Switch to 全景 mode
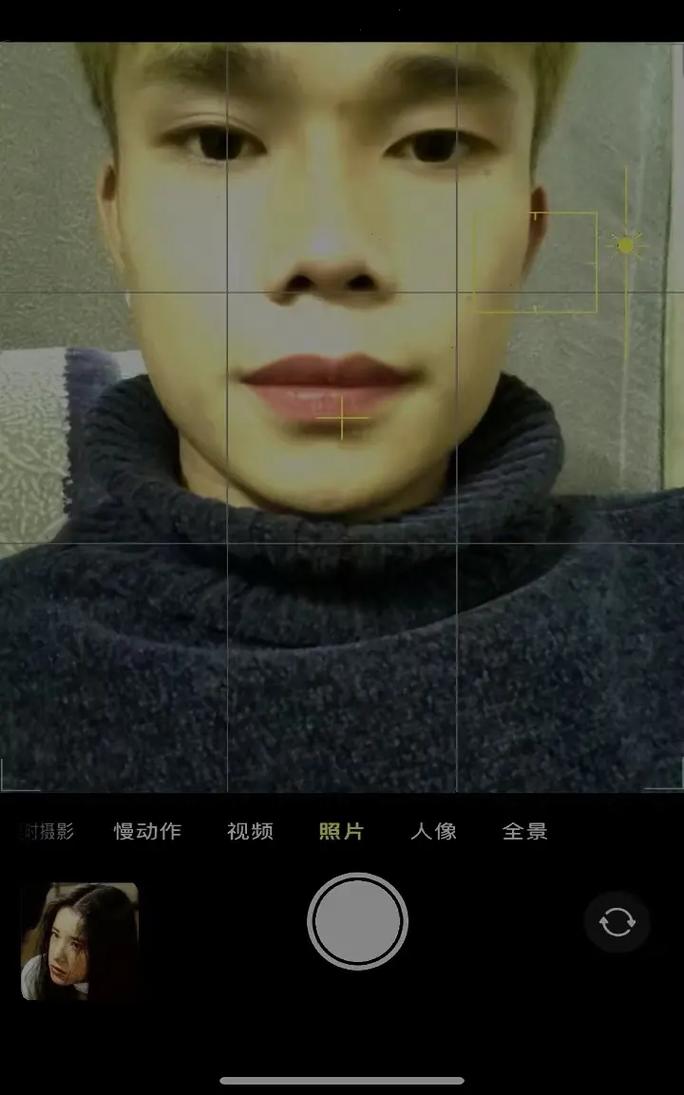 [525, 832]
